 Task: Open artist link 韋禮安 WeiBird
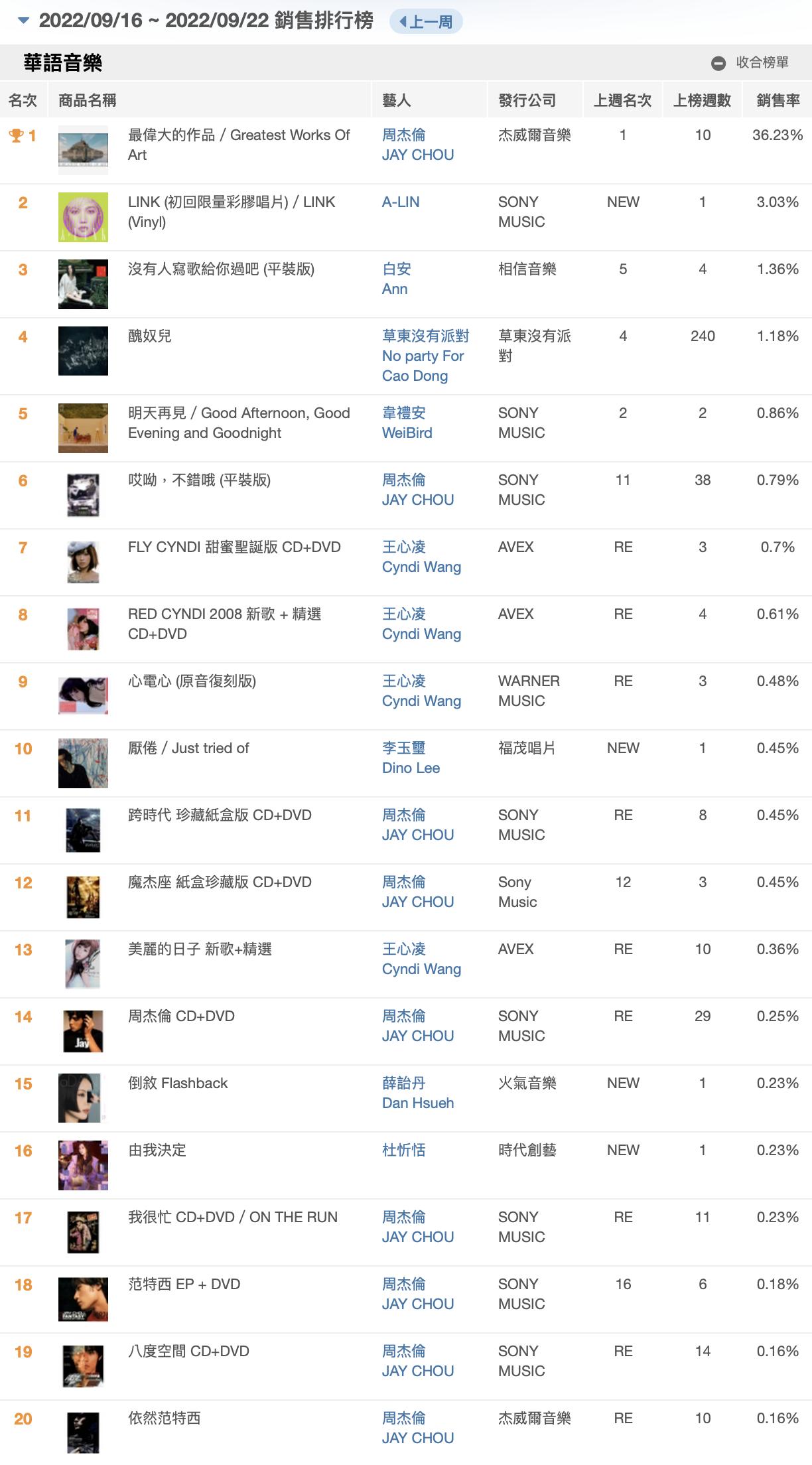click(x=407, y=423)
